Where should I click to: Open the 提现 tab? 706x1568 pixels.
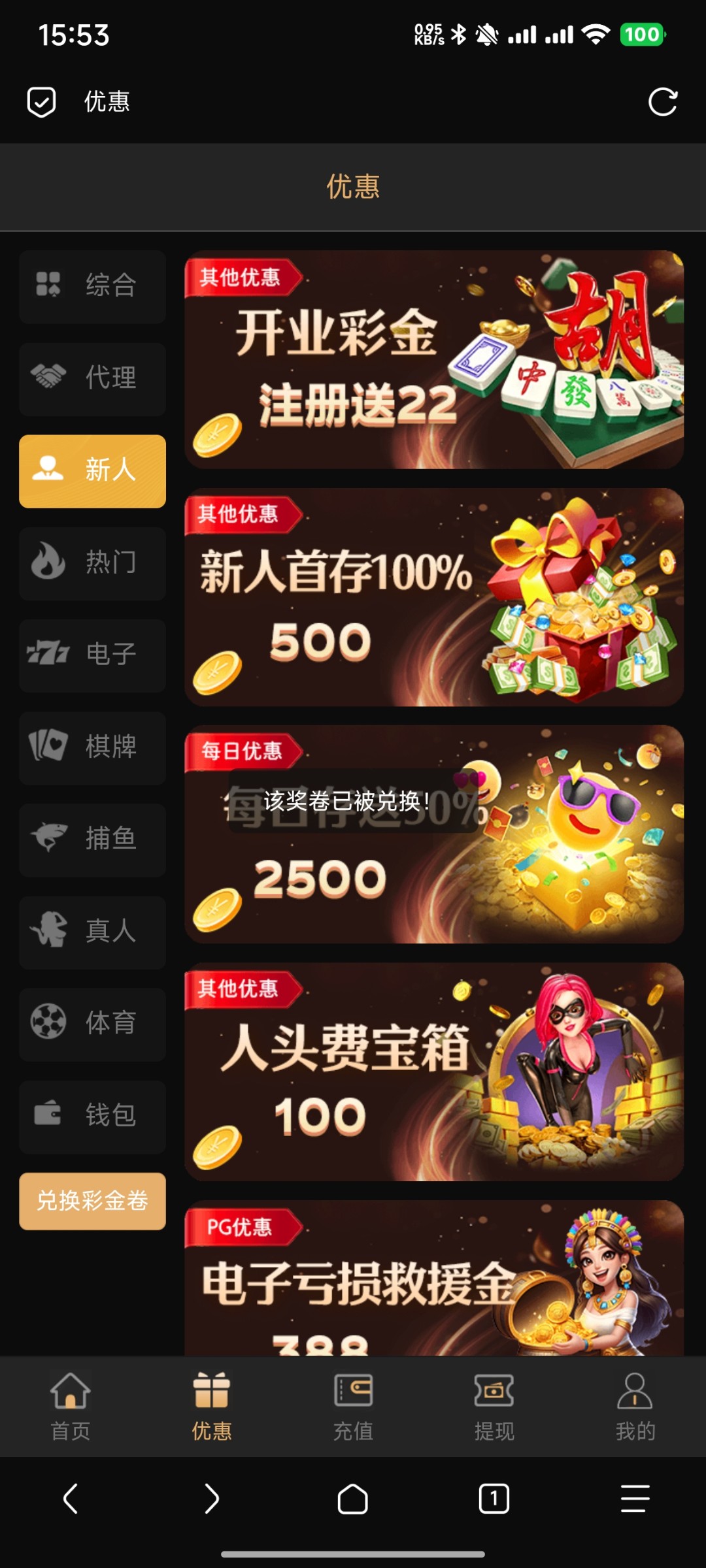point(494,1405)
